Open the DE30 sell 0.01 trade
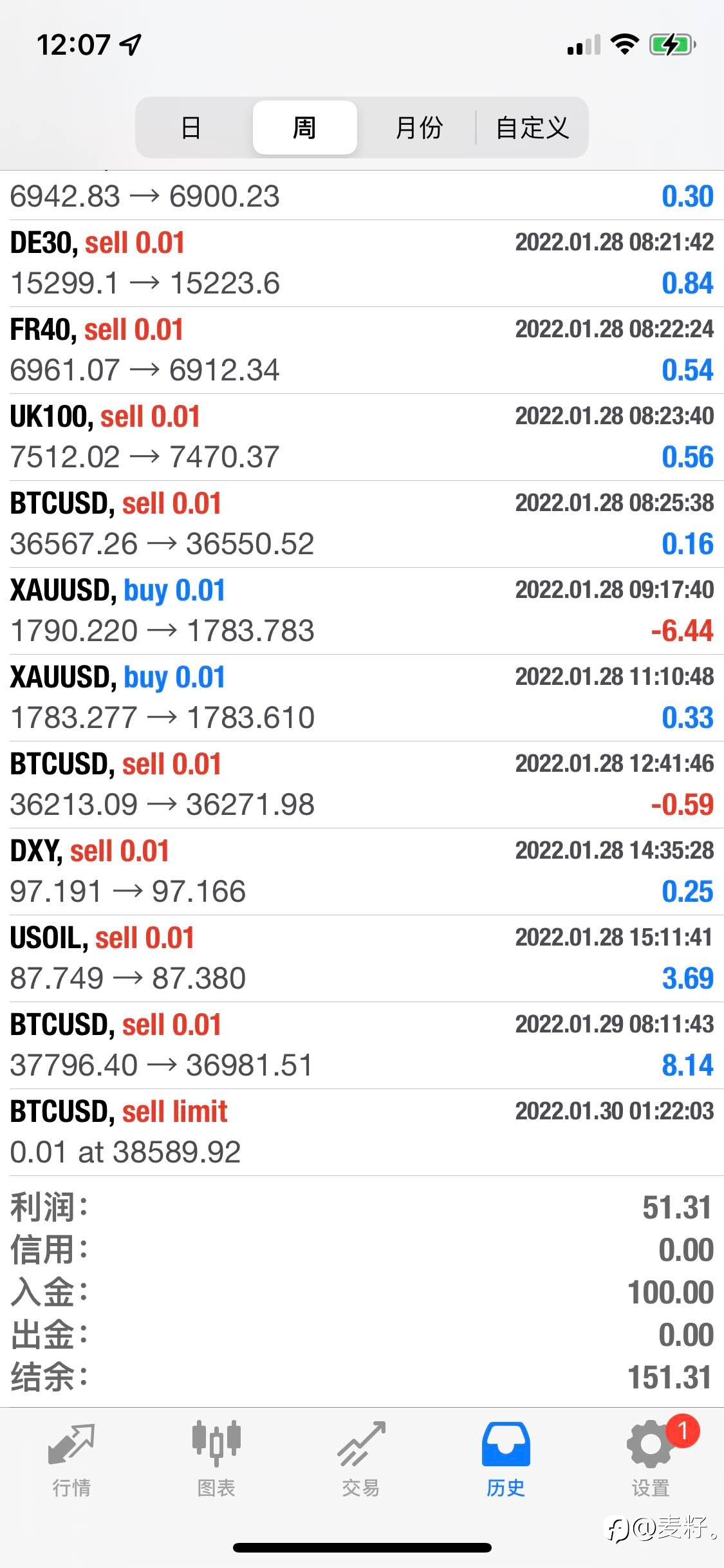724x1568 pixels. click(362, 263)
